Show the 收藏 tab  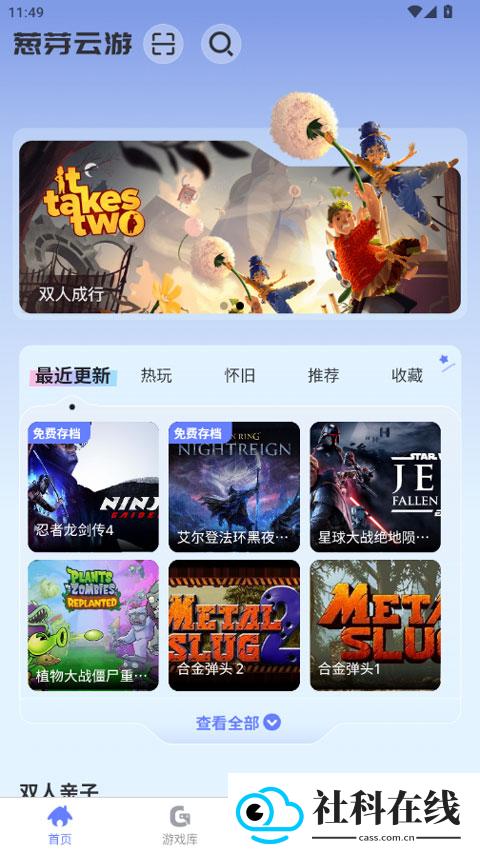coord(407,375)
